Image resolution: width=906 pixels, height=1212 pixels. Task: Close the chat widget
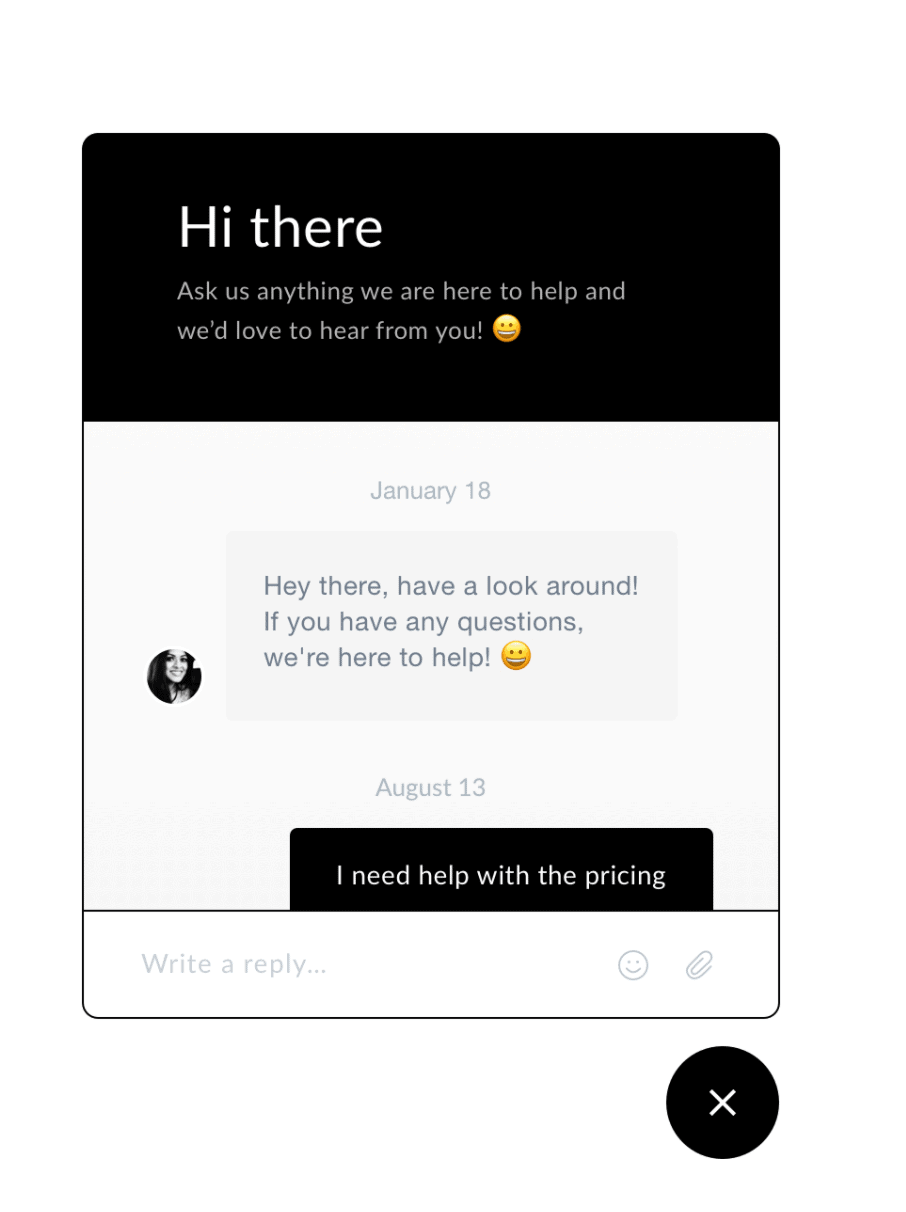pos(722,1102)
